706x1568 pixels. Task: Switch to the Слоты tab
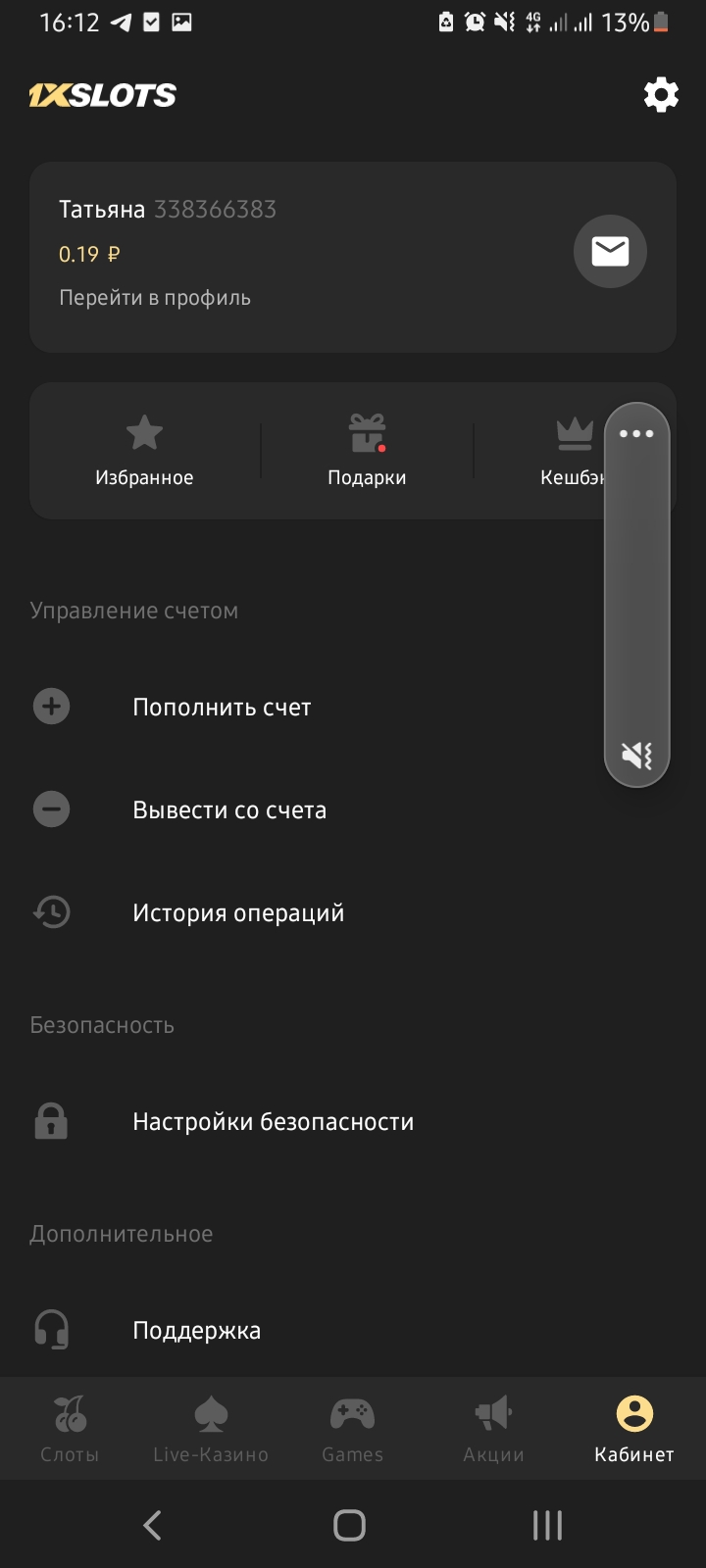point(70,1429)
